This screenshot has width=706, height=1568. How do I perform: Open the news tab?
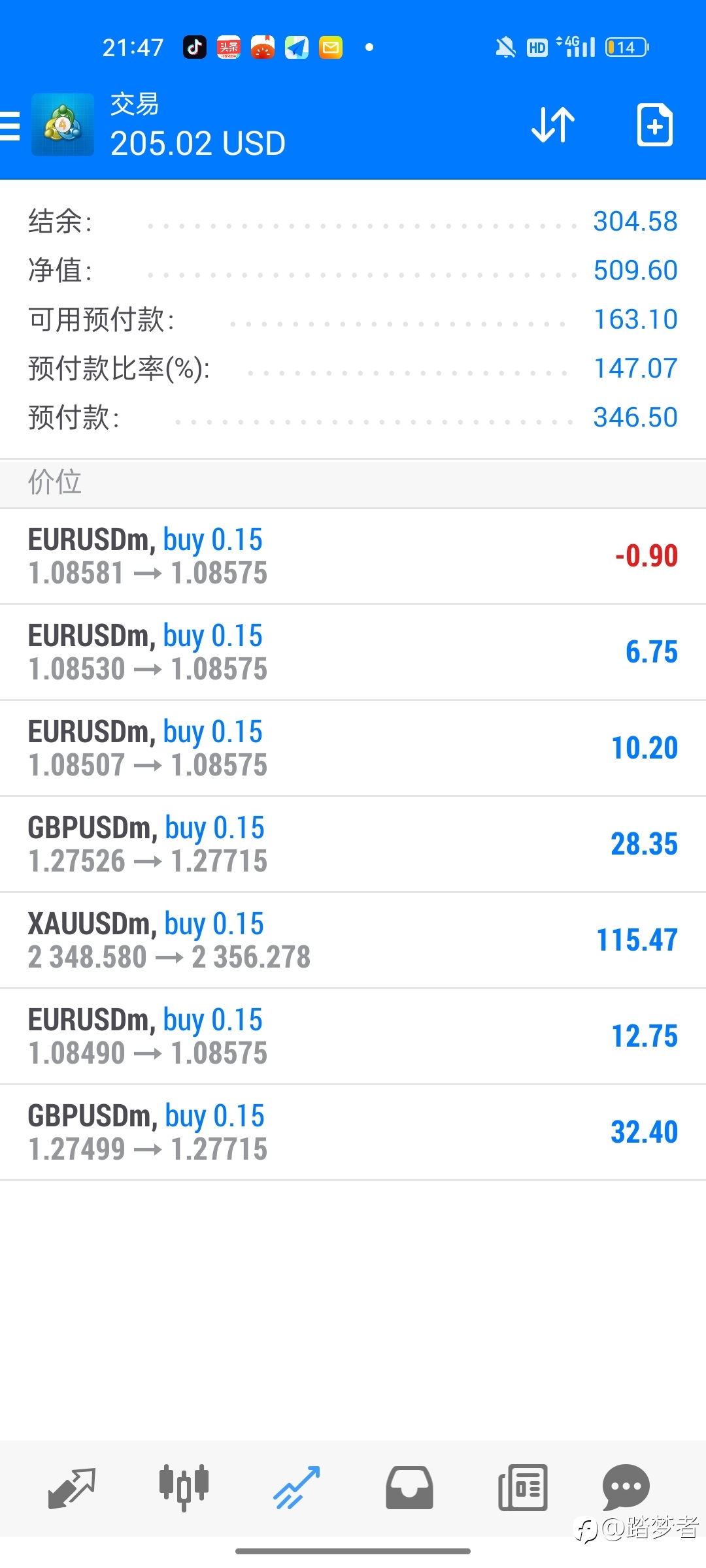pyautogui.click(x=522, y=1488)
